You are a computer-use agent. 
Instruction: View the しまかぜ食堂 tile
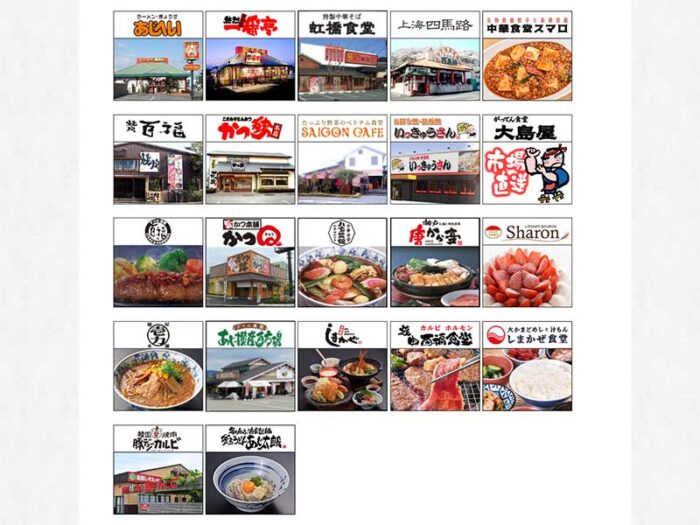[x=527, y=366]
